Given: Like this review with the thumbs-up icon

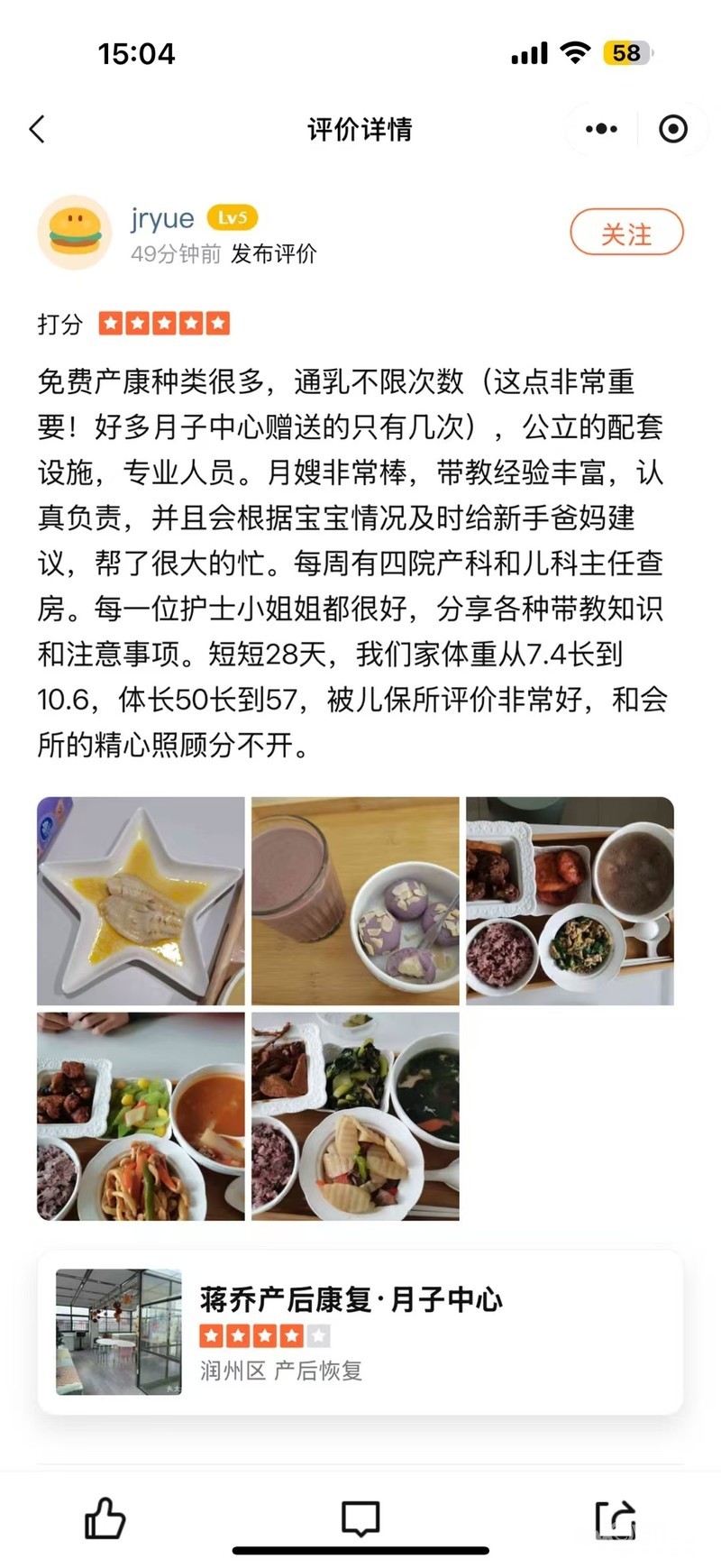Looking at the screenshot, I should tap(105, 1518).
